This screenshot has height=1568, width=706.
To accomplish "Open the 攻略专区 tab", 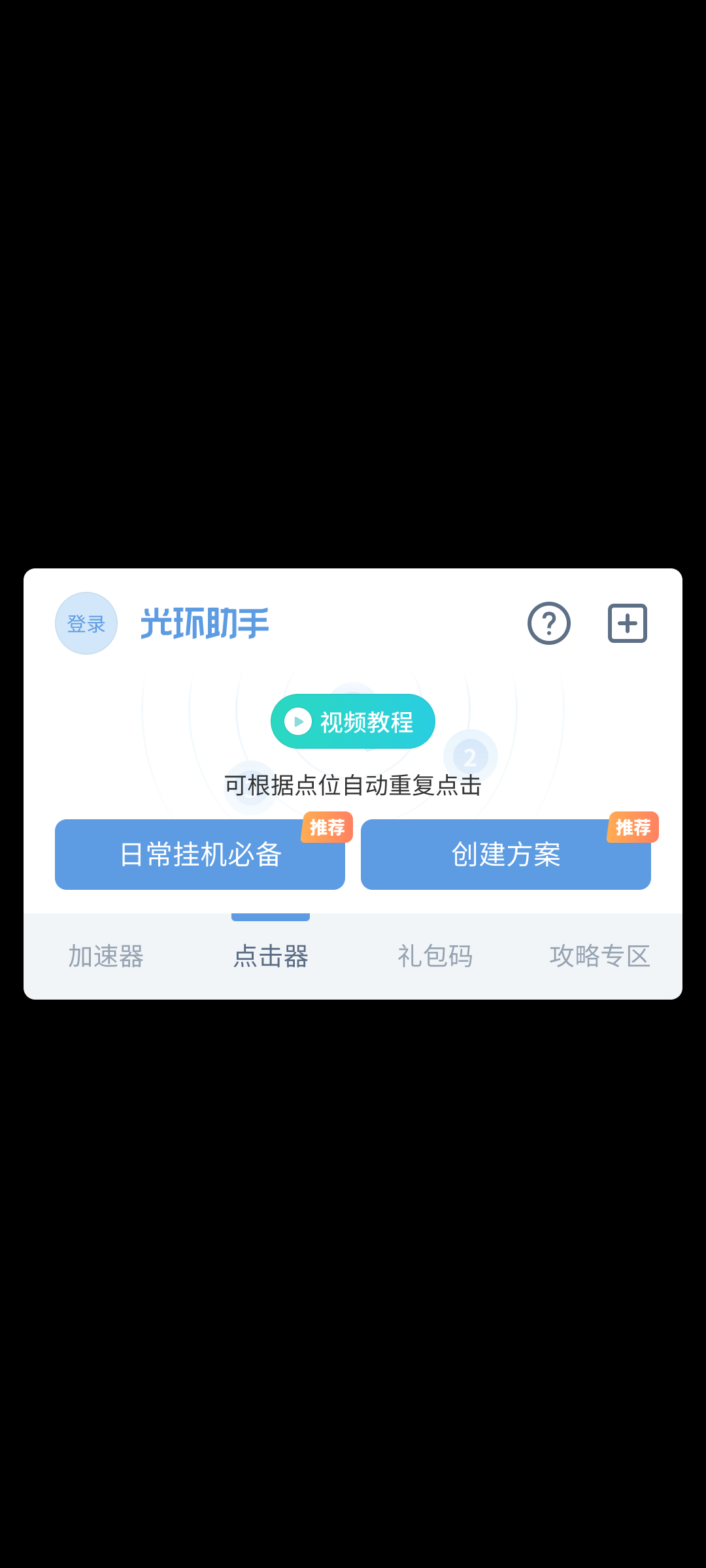I will pos(600,956).
